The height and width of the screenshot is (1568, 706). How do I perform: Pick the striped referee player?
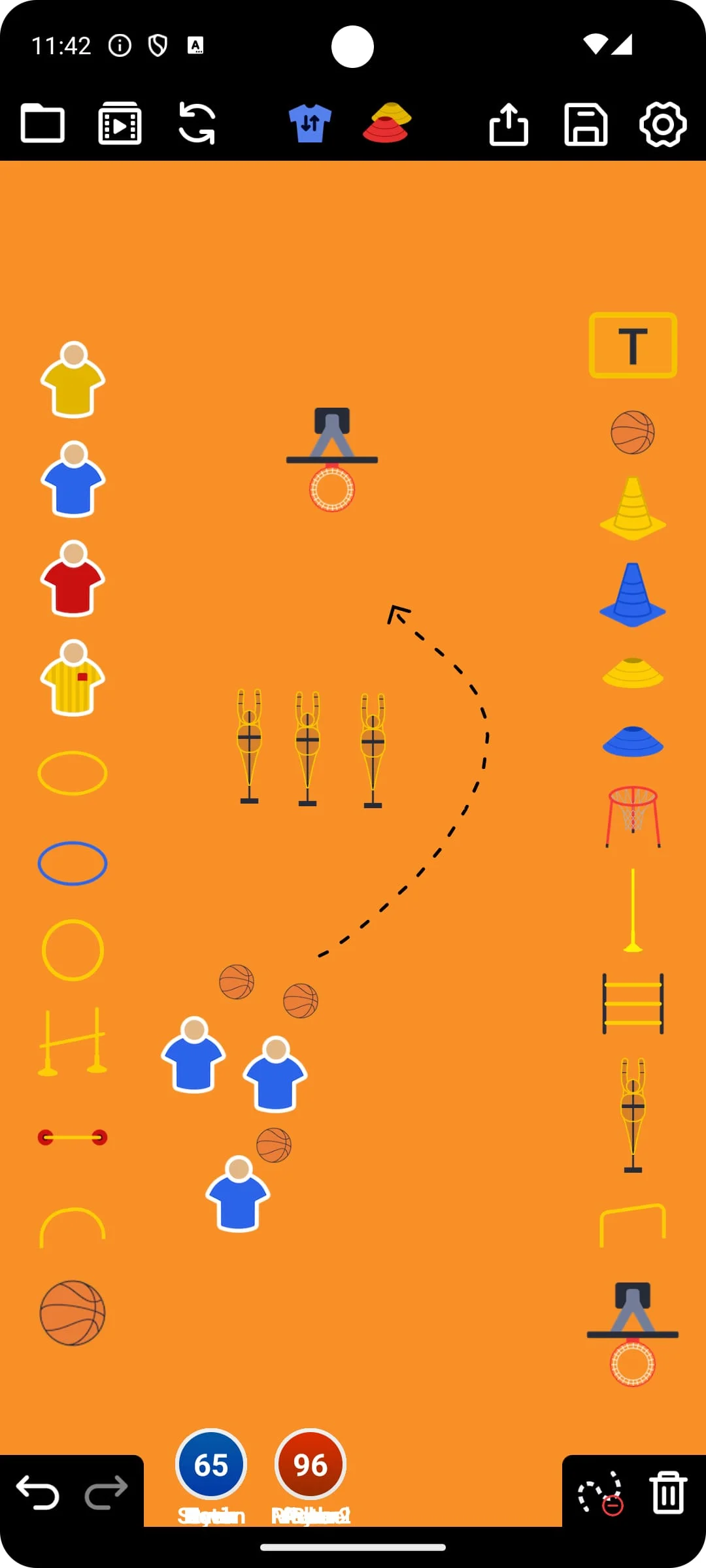tap(73, 678)
